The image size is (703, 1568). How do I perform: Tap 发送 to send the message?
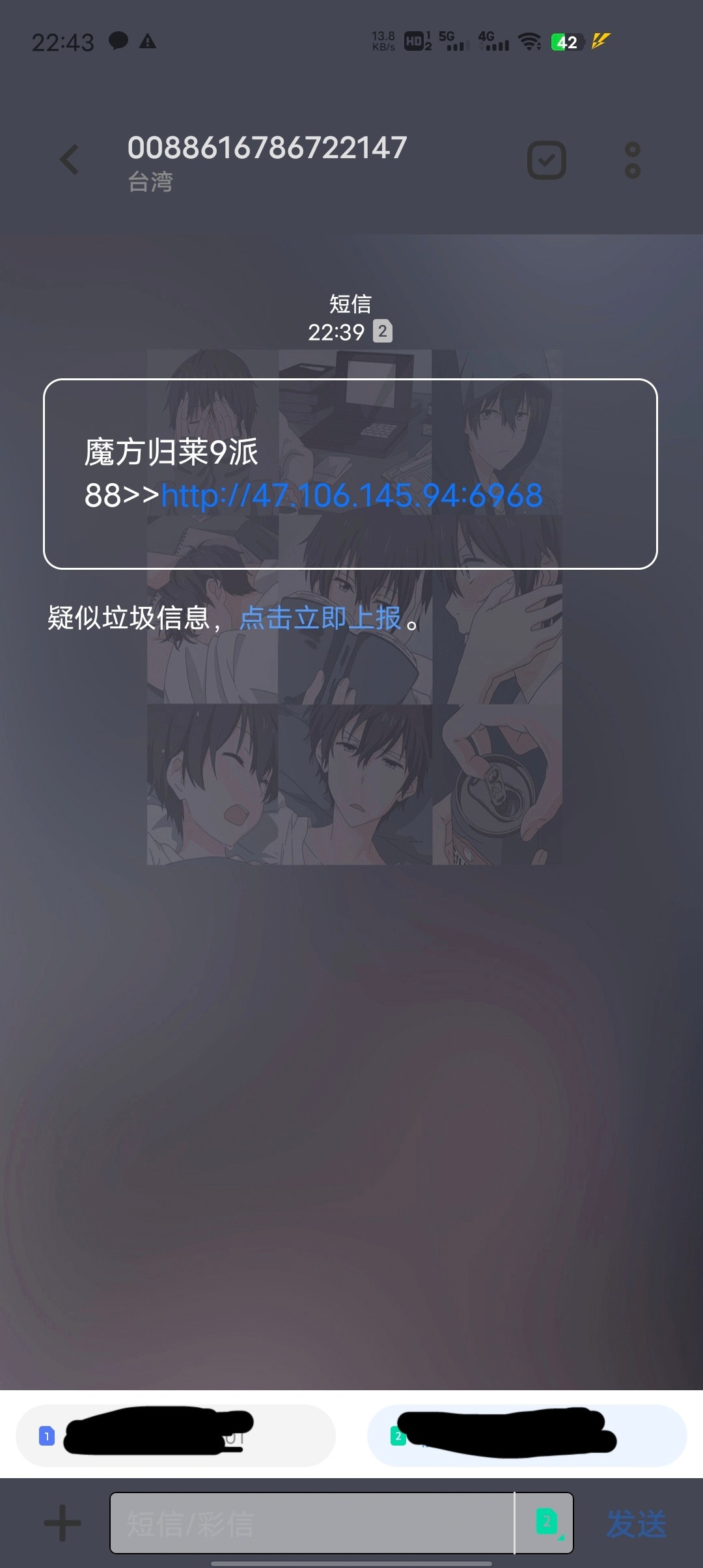pos(637,1524)
